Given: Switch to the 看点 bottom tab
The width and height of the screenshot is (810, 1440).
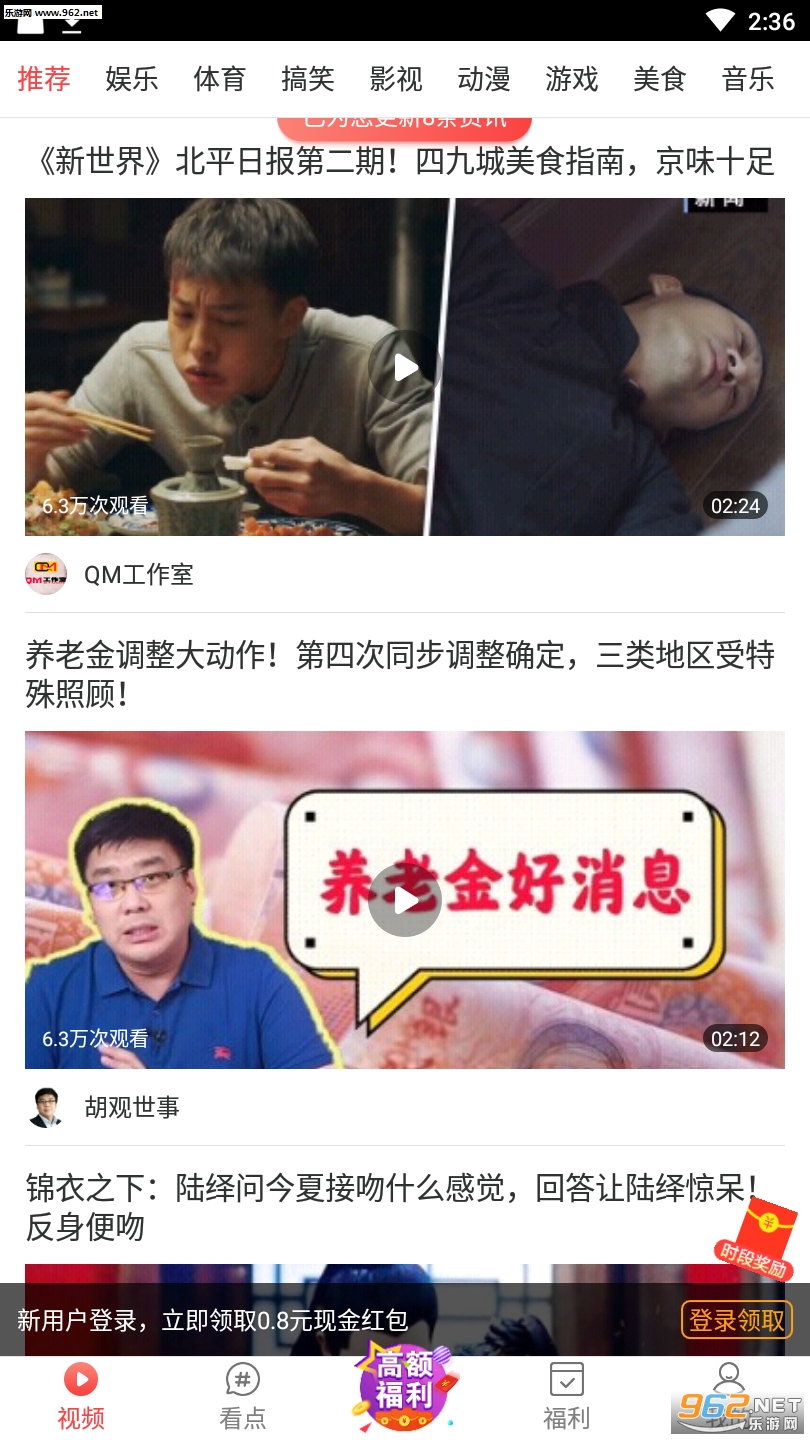Looking at the screenshot, I should point(243,1396).
